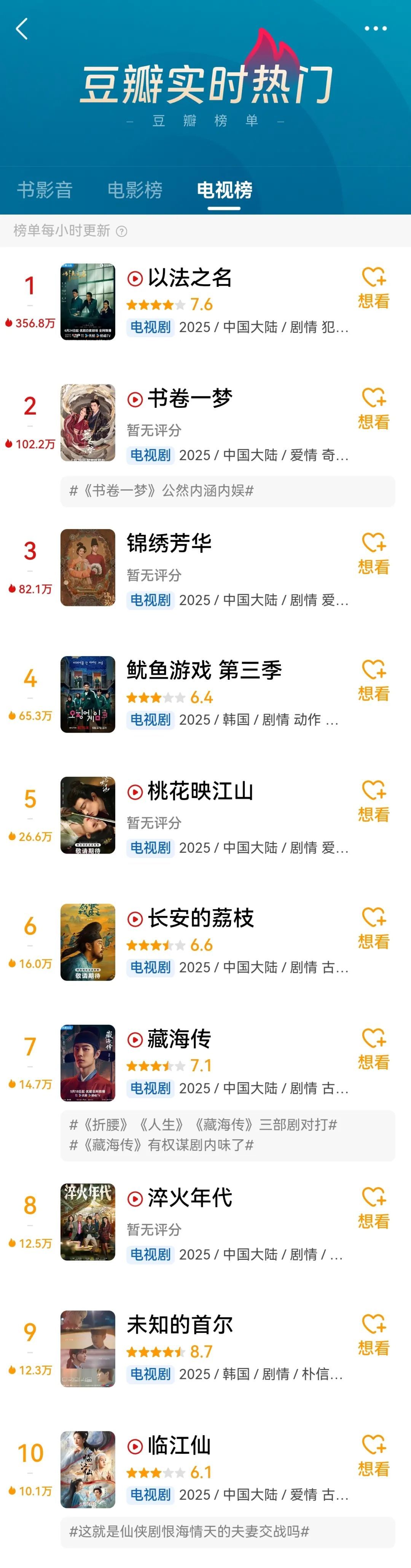Open the 书卷一梦 show entry
The width and height of the screenshot is (411, 1568).
pos(190,399)
